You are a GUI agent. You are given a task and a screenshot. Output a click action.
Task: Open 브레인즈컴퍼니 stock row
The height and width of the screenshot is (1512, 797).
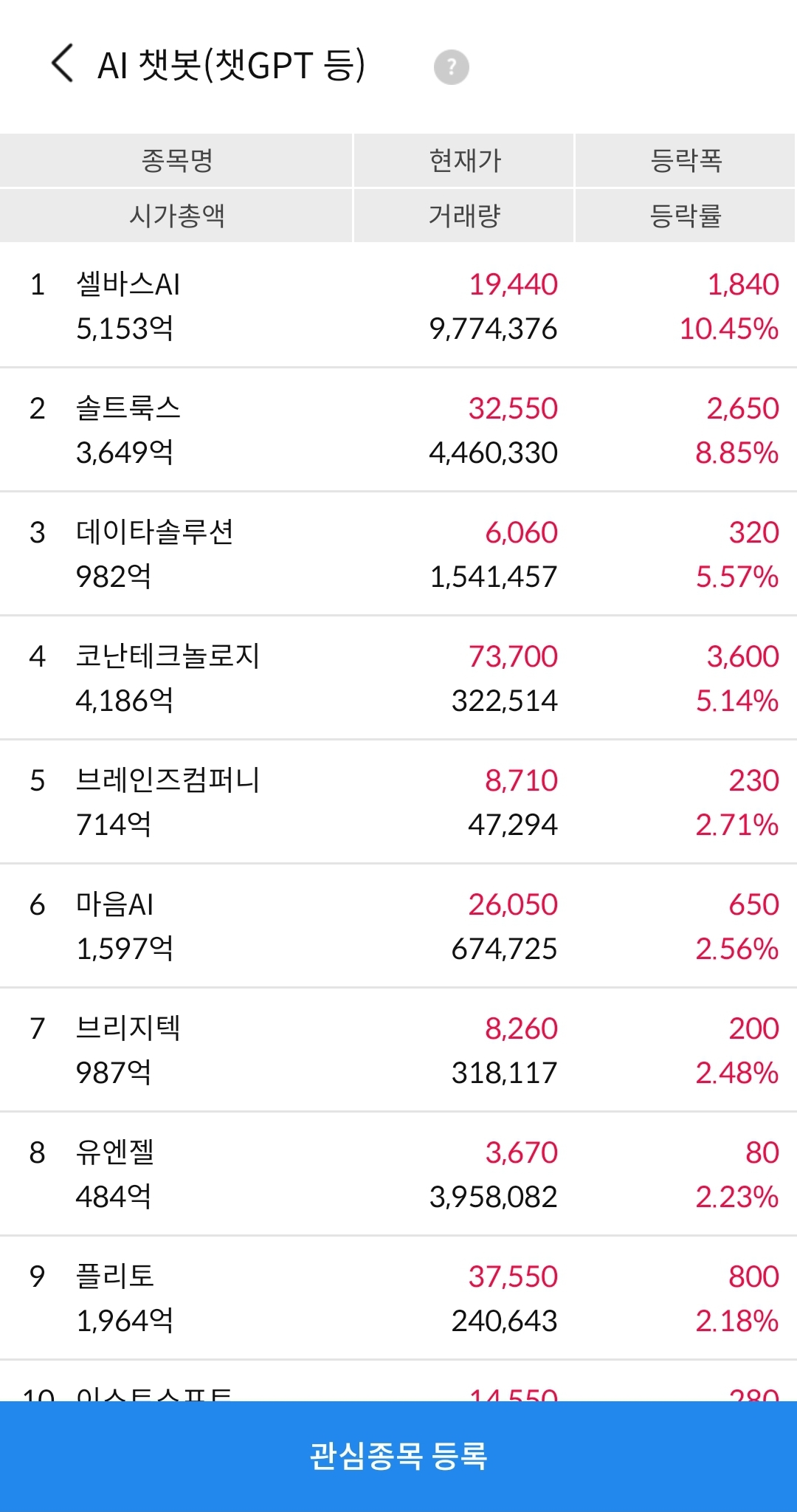(398, 802)
